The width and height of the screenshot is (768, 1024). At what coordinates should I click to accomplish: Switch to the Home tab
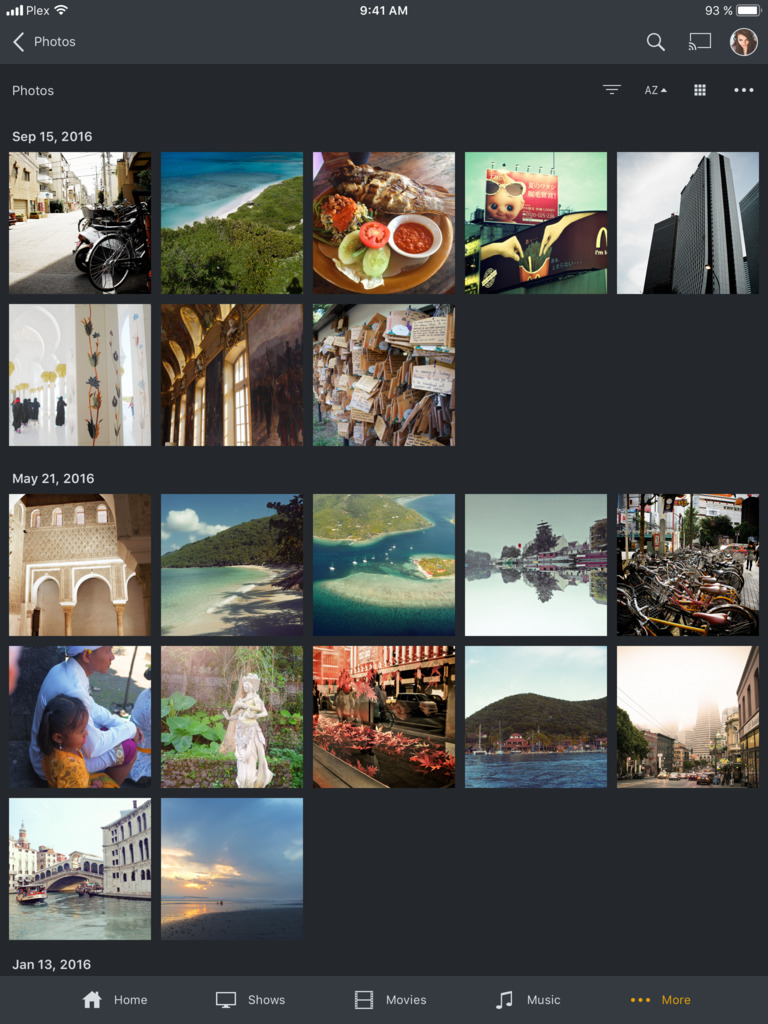pyautogui.click(x=115, y=1000)
